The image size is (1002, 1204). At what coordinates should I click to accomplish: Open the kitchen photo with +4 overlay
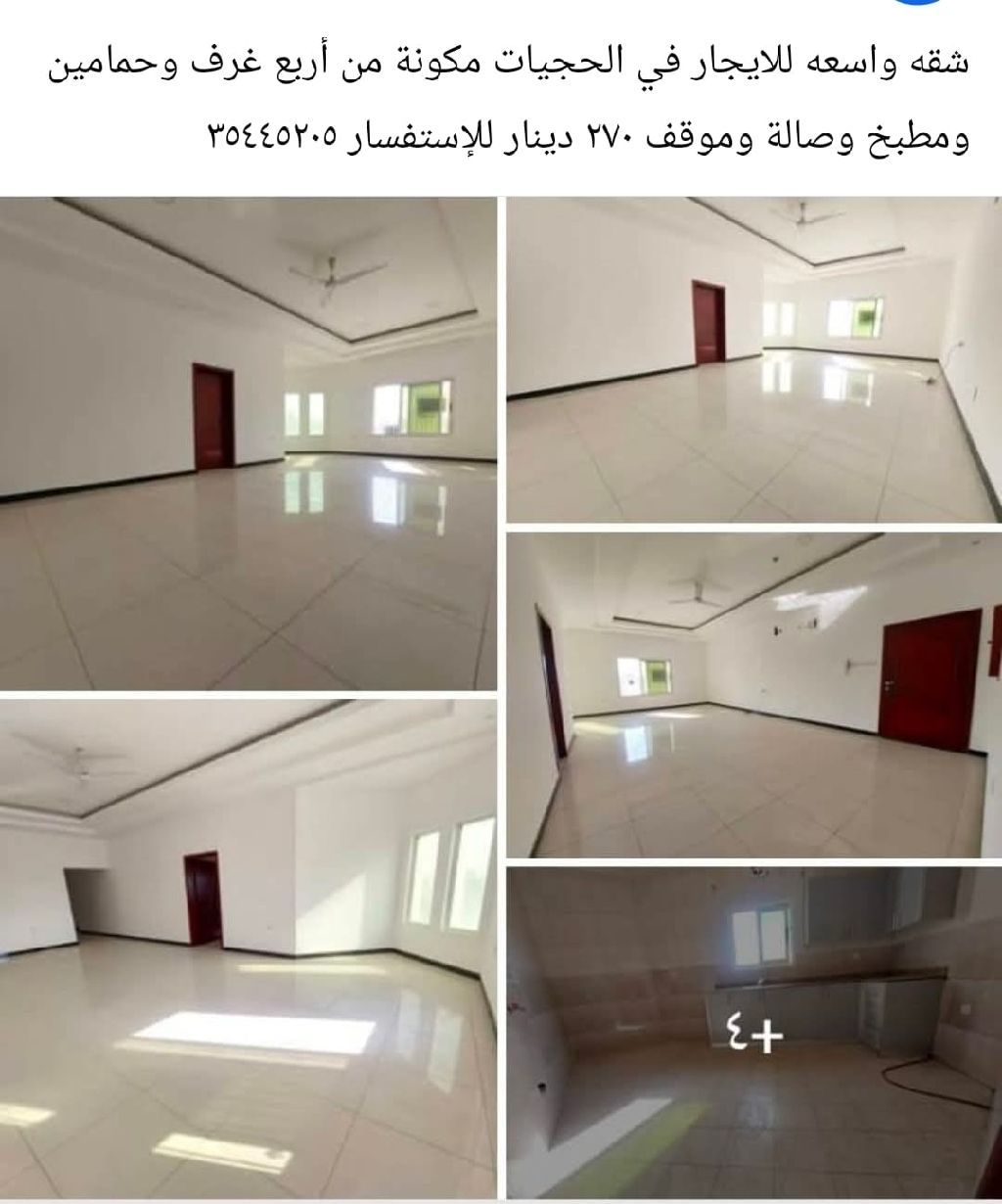[x=753, y=1031]
